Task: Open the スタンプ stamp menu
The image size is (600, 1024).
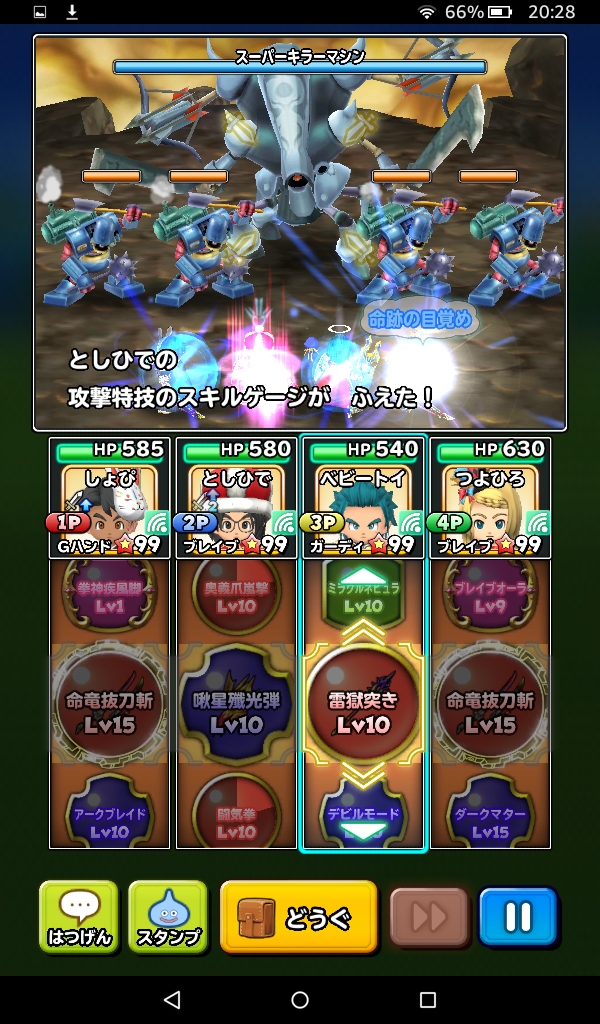Action: click(168, 916)
